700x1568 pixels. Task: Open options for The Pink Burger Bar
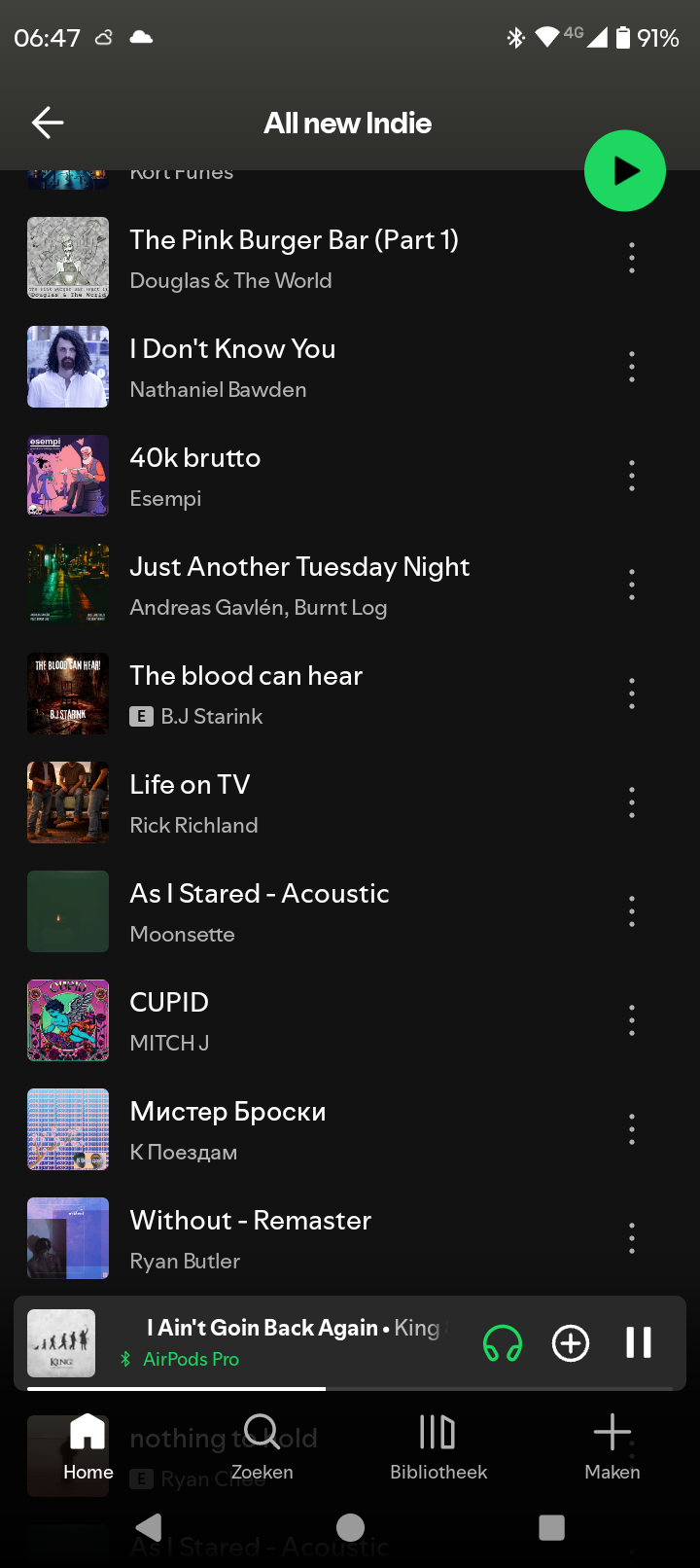pos(632,258)
